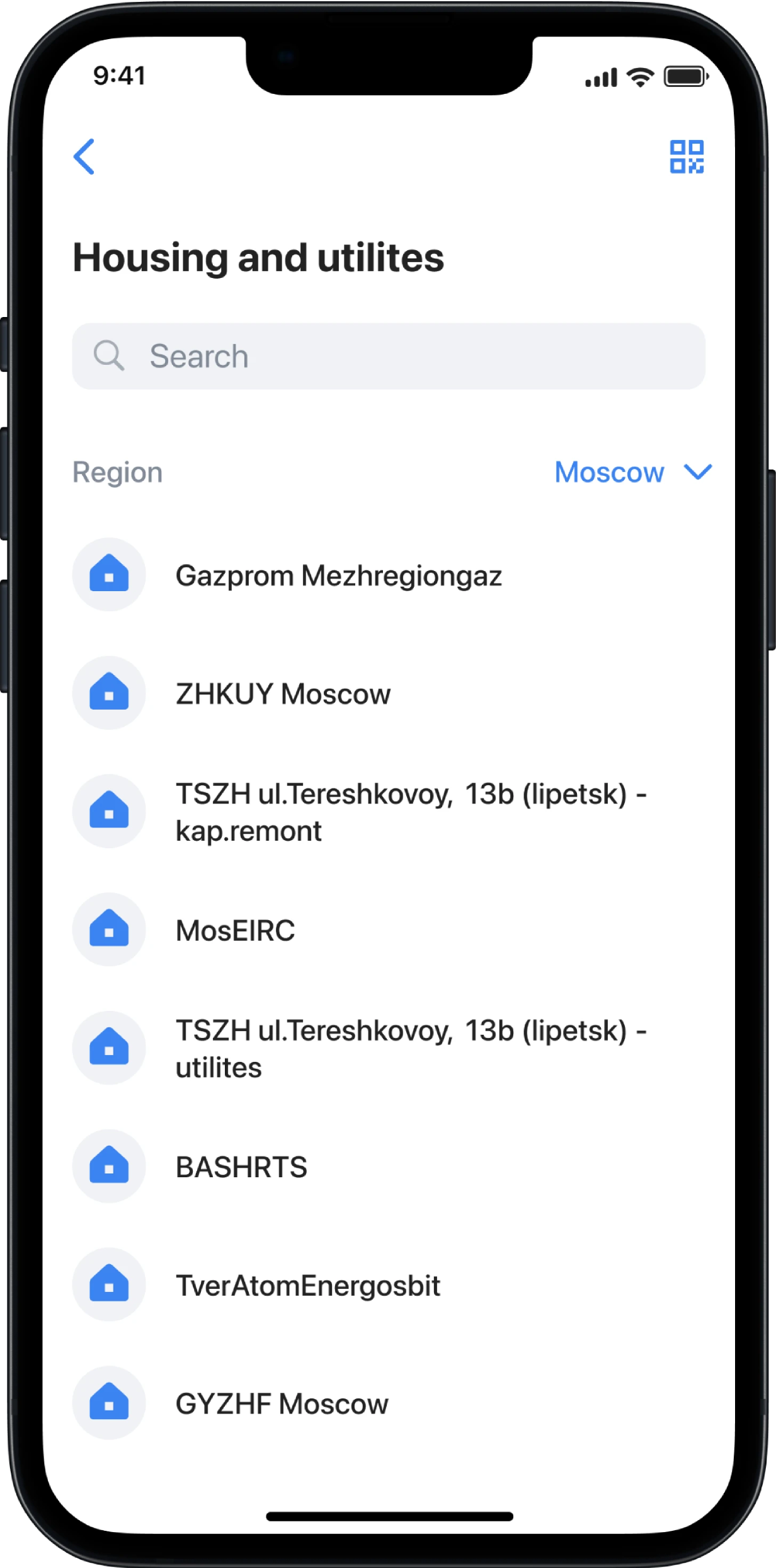Screen dimensions: 776x1568
Task: Open MosEIRC provider
Action: pos(235,930)
